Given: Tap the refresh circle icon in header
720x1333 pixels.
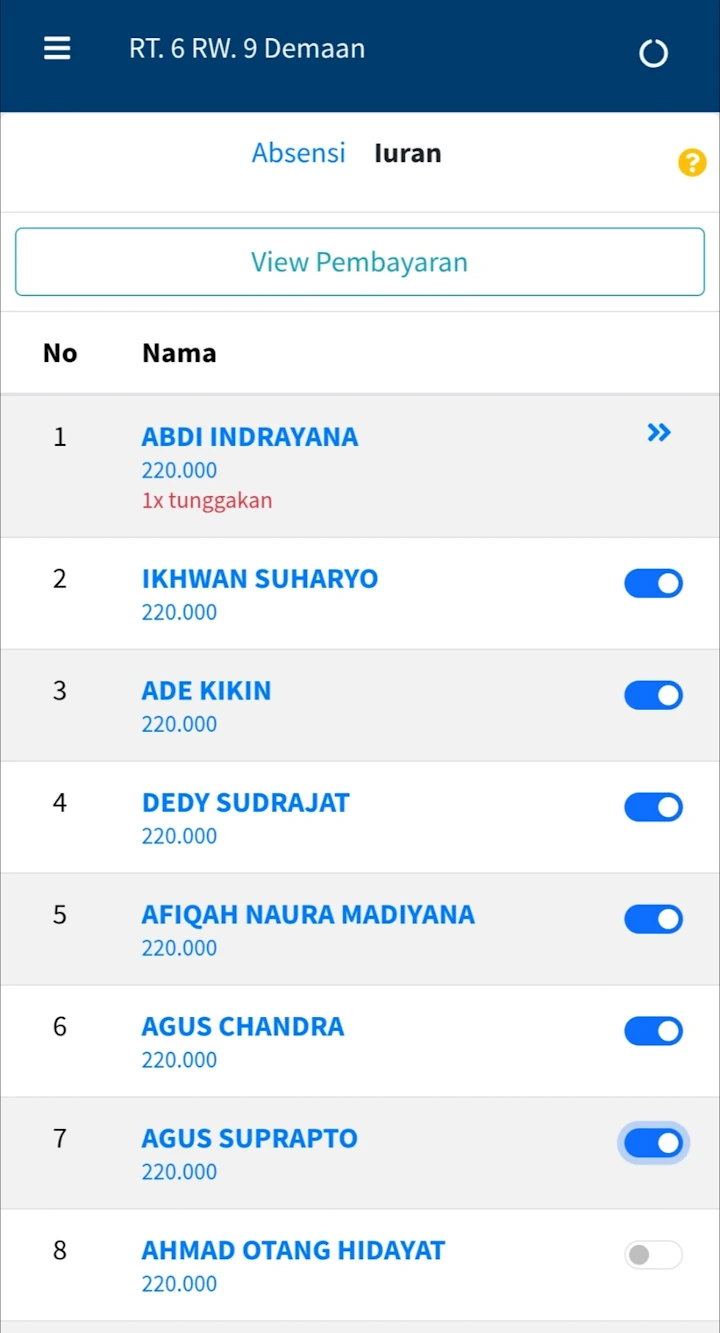Looking at the screenshot, I should click(x=653, y=53).
